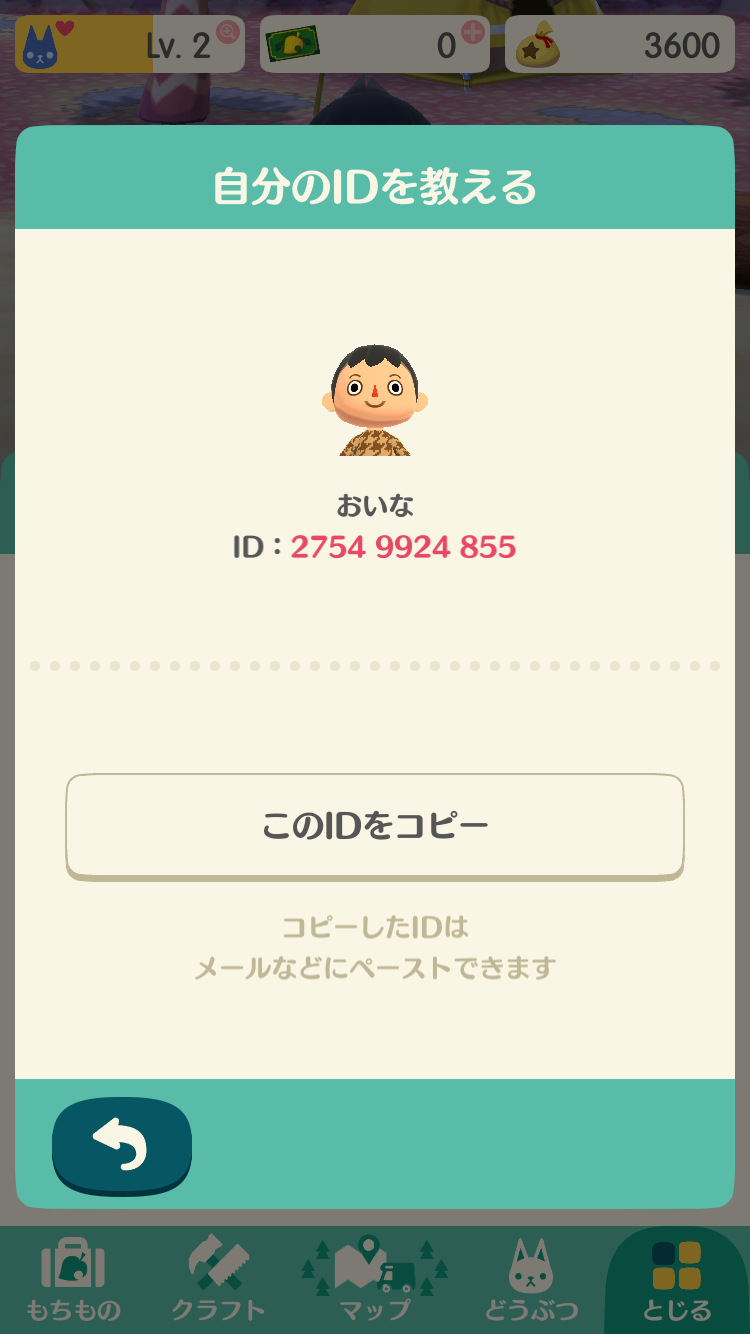The height and width of the screenshot is (1334, 750).
Task: Select the どうぶつ animals tab
Action: (x=531, y=1280)
